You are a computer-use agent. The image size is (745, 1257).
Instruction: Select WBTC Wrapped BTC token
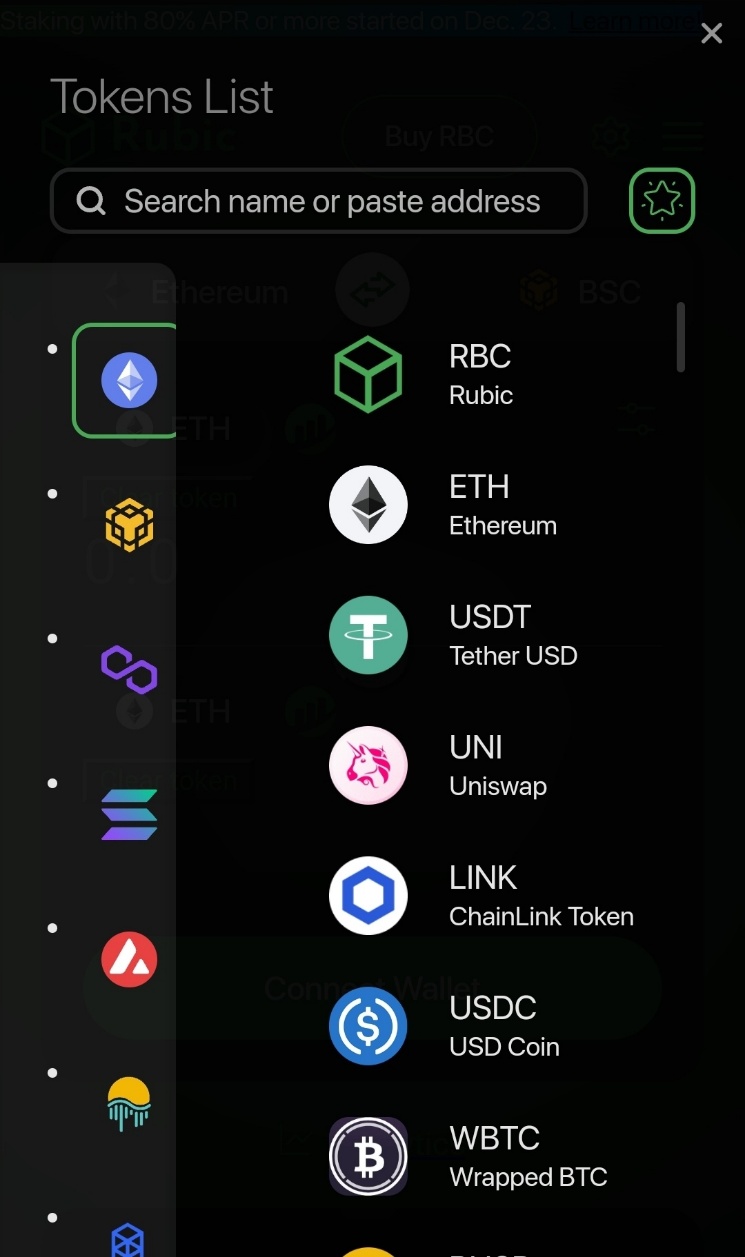(x=480, y=1157)
